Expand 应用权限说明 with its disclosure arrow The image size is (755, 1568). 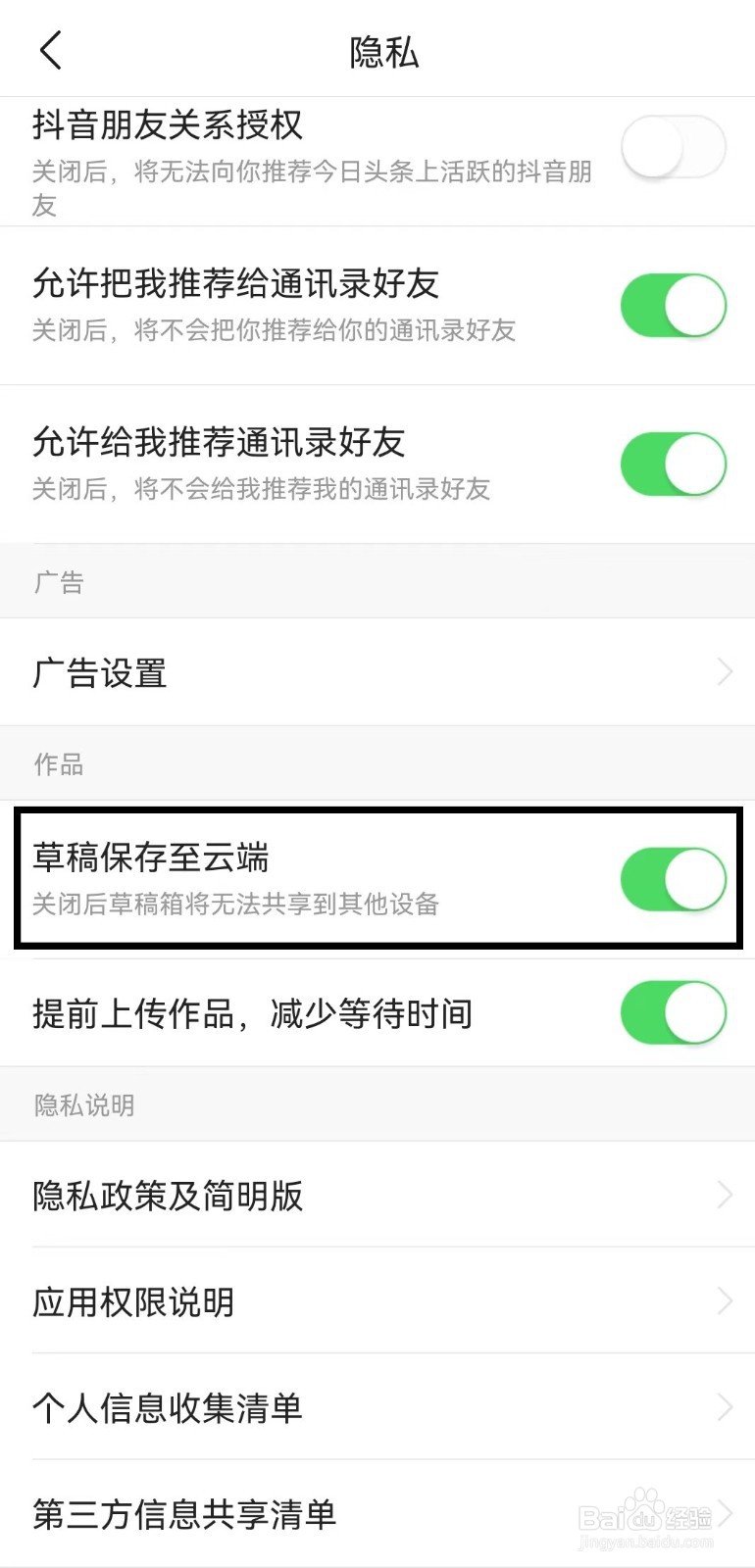726,1301
